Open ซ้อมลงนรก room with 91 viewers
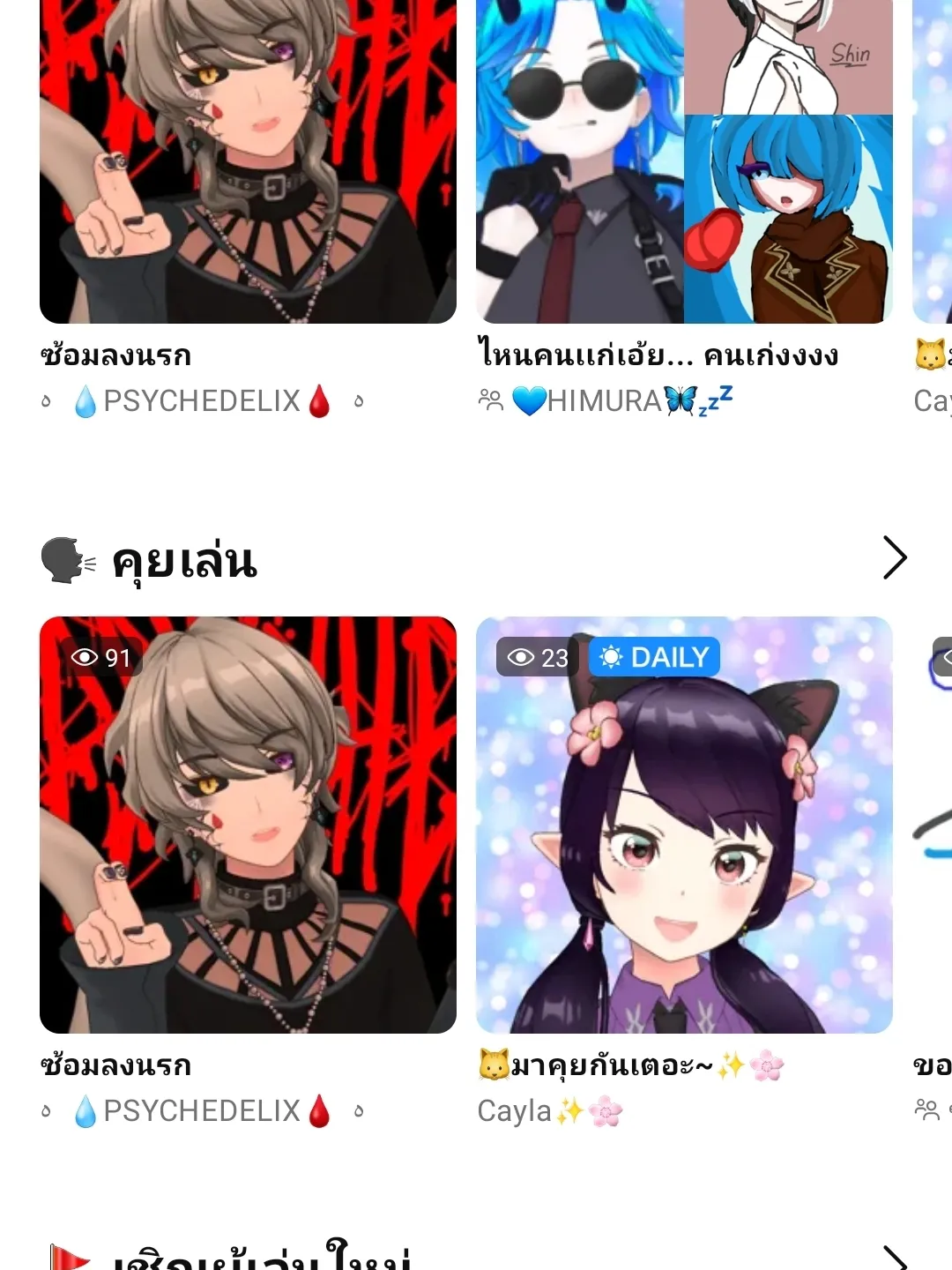Screen dimensions: 952x1270 [x=248, y=825]
